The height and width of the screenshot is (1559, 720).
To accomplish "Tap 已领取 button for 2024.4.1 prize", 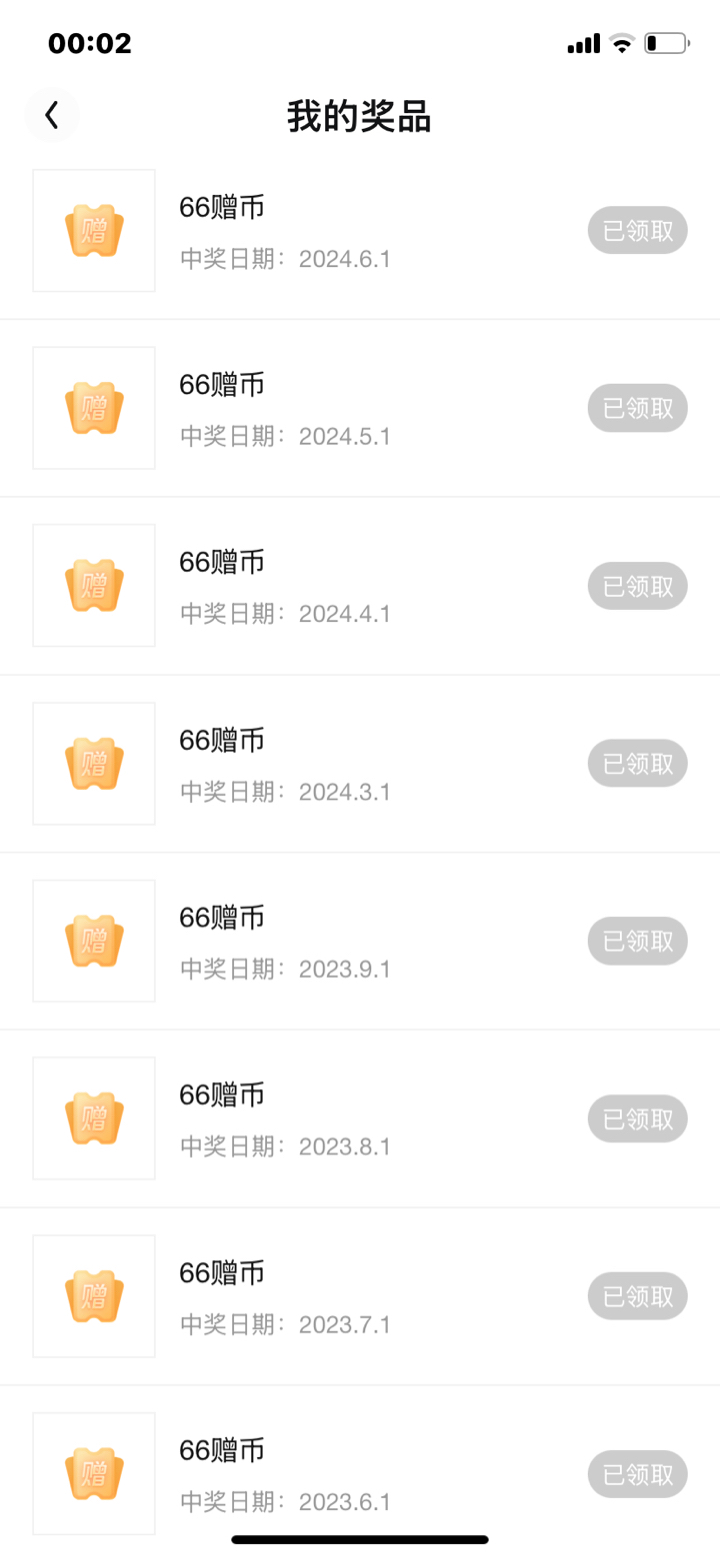I will 638,586.
